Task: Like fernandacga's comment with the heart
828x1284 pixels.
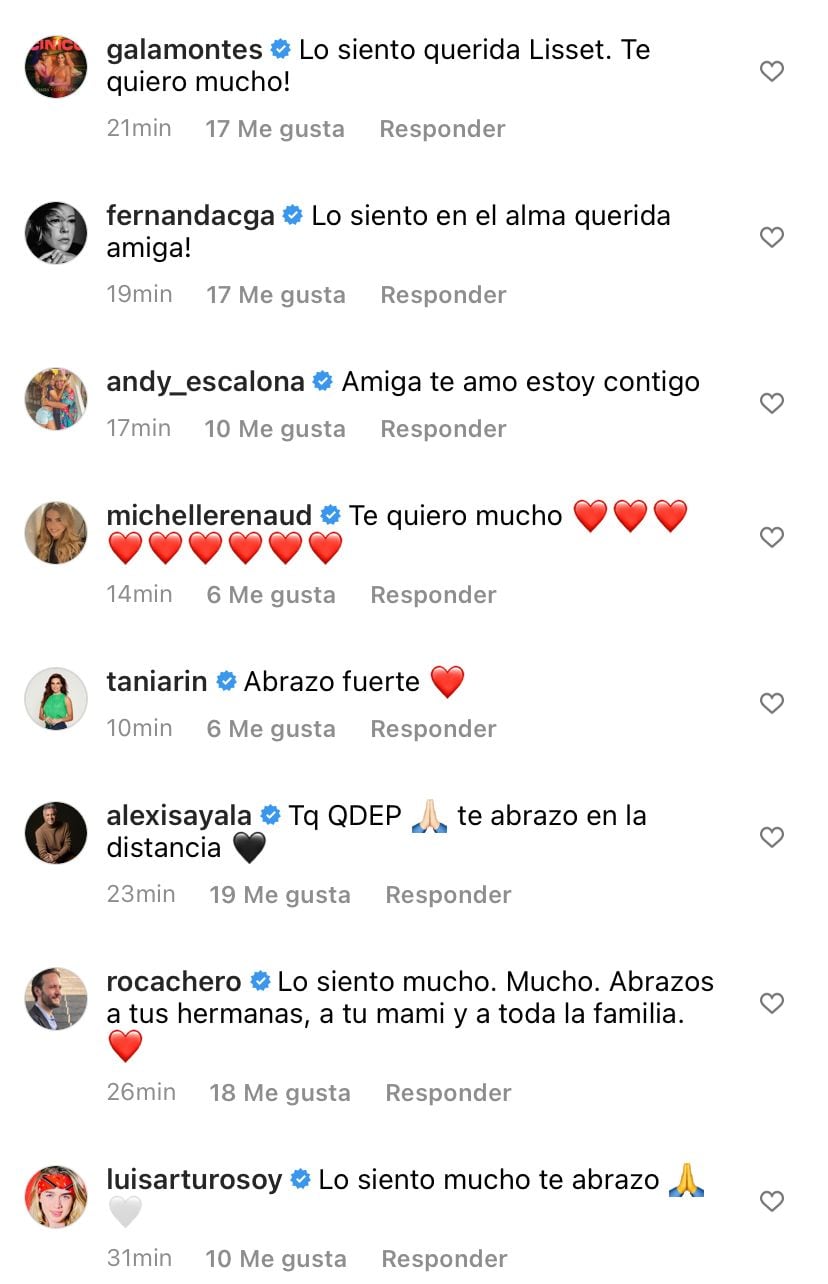Action: pyautogui.click(x=771, y=237)
